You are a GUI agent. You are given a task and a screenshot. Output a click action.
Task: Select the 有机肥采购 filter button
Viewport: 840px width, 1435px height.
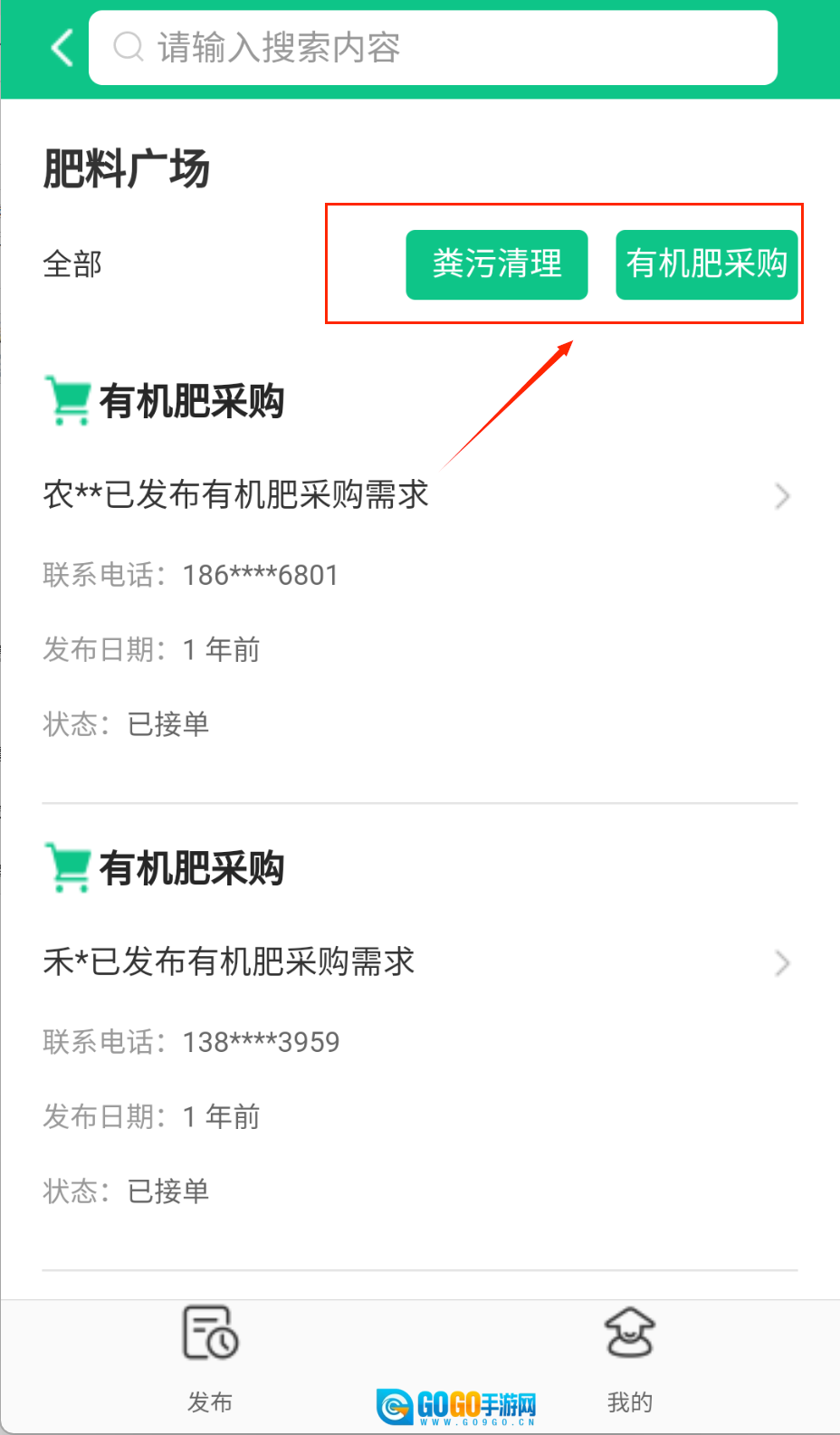pos(706,264)
